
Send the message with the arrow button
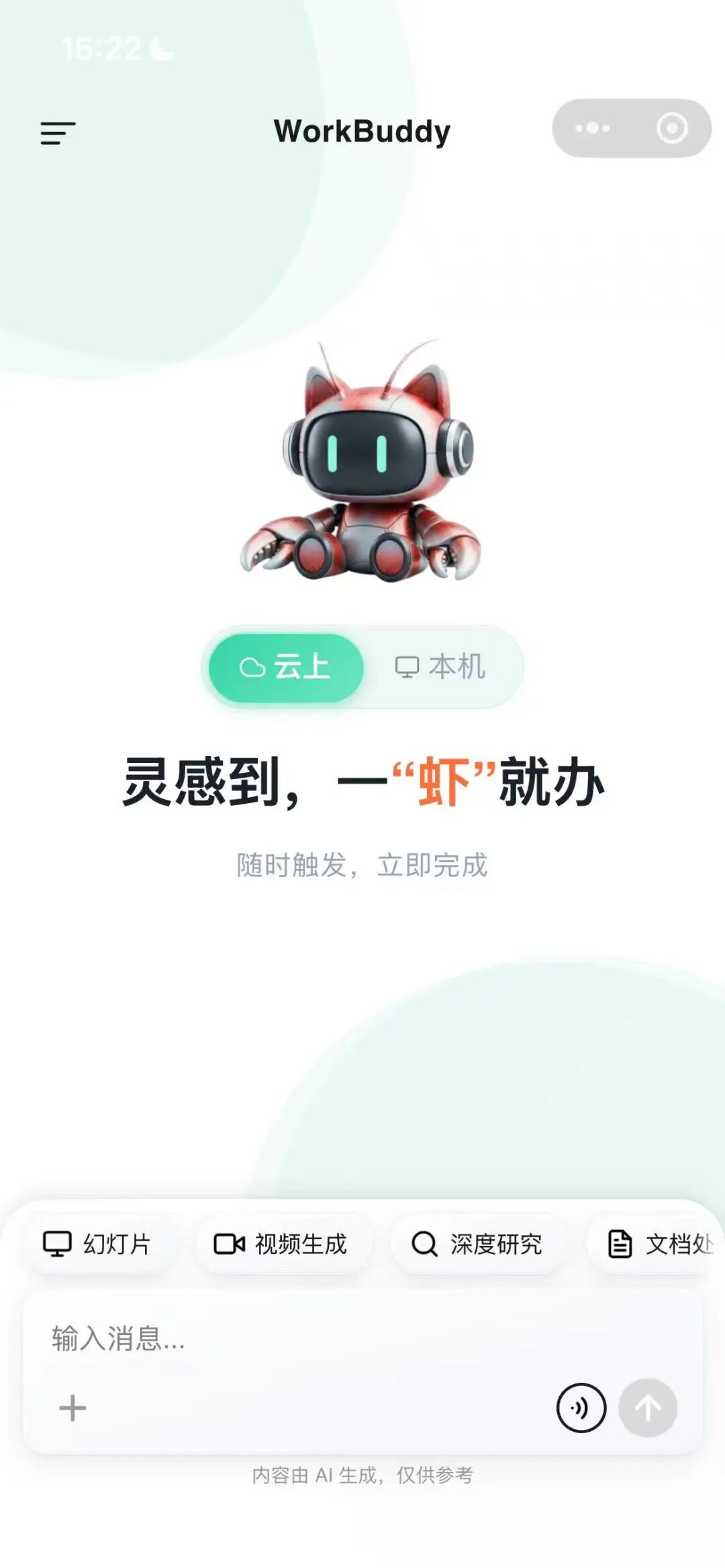click(647, 1408)
